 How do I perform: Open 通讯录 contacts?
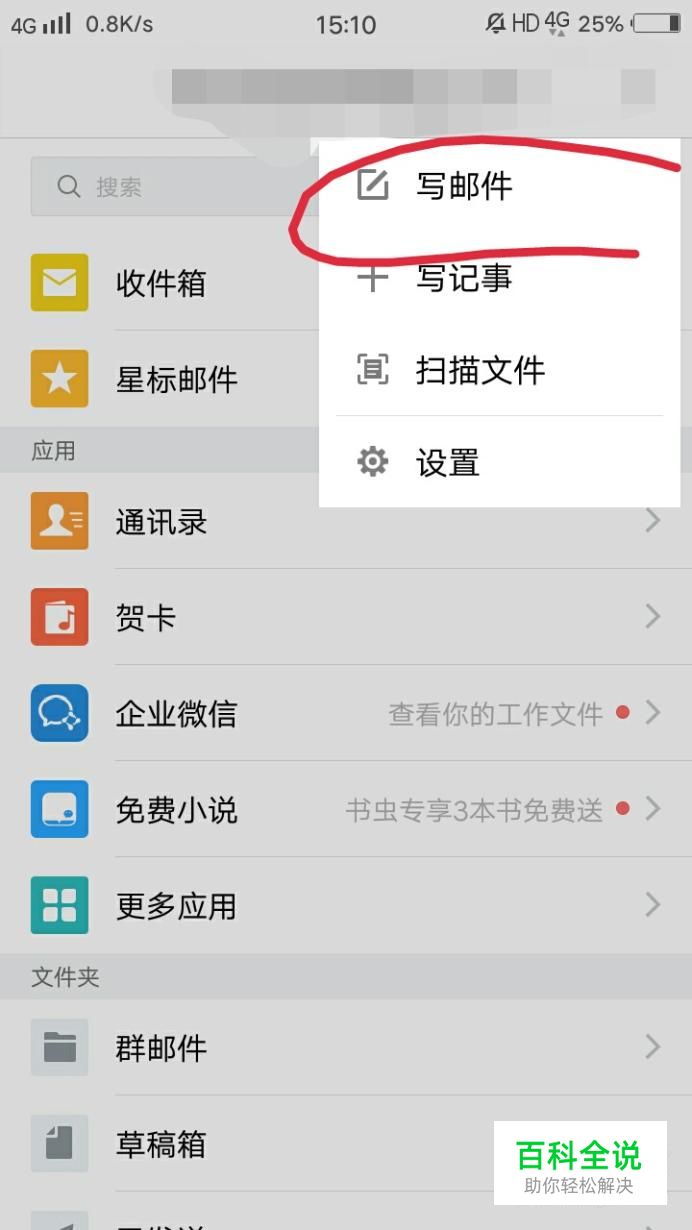[346, 521]
